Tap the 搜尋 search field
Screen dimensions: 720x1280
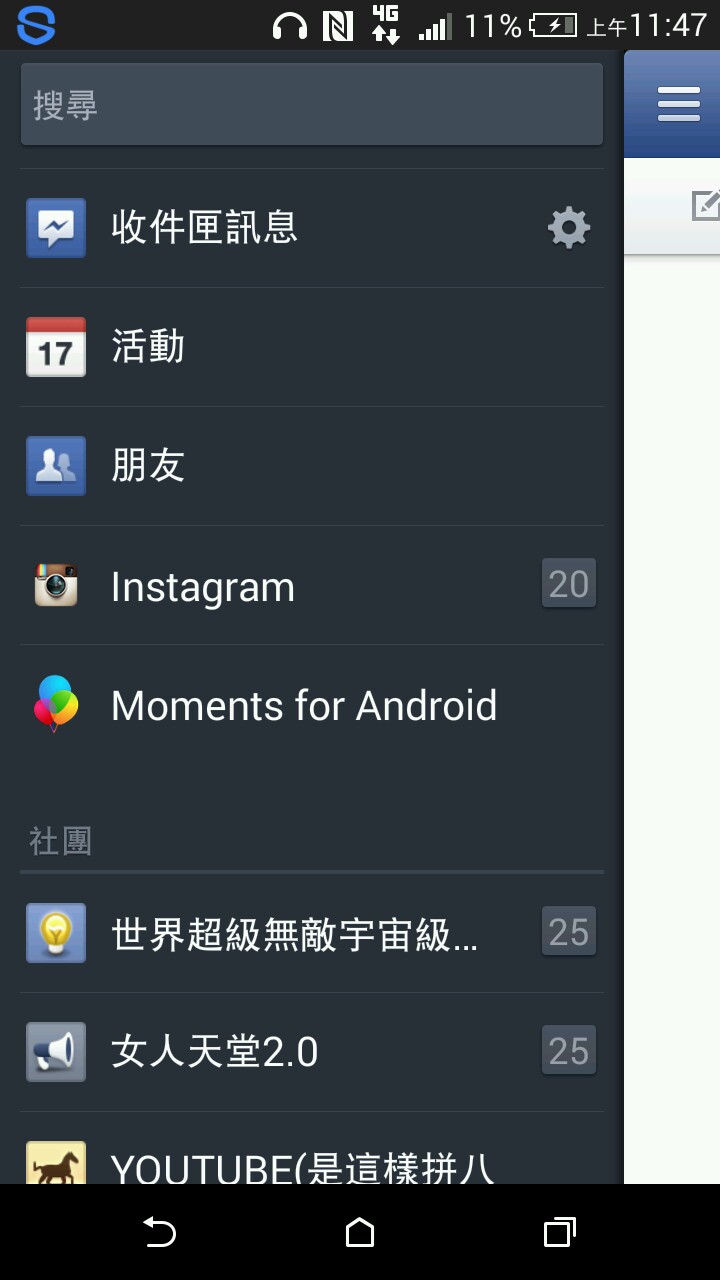pyautogui.click(x=311, y=105)
